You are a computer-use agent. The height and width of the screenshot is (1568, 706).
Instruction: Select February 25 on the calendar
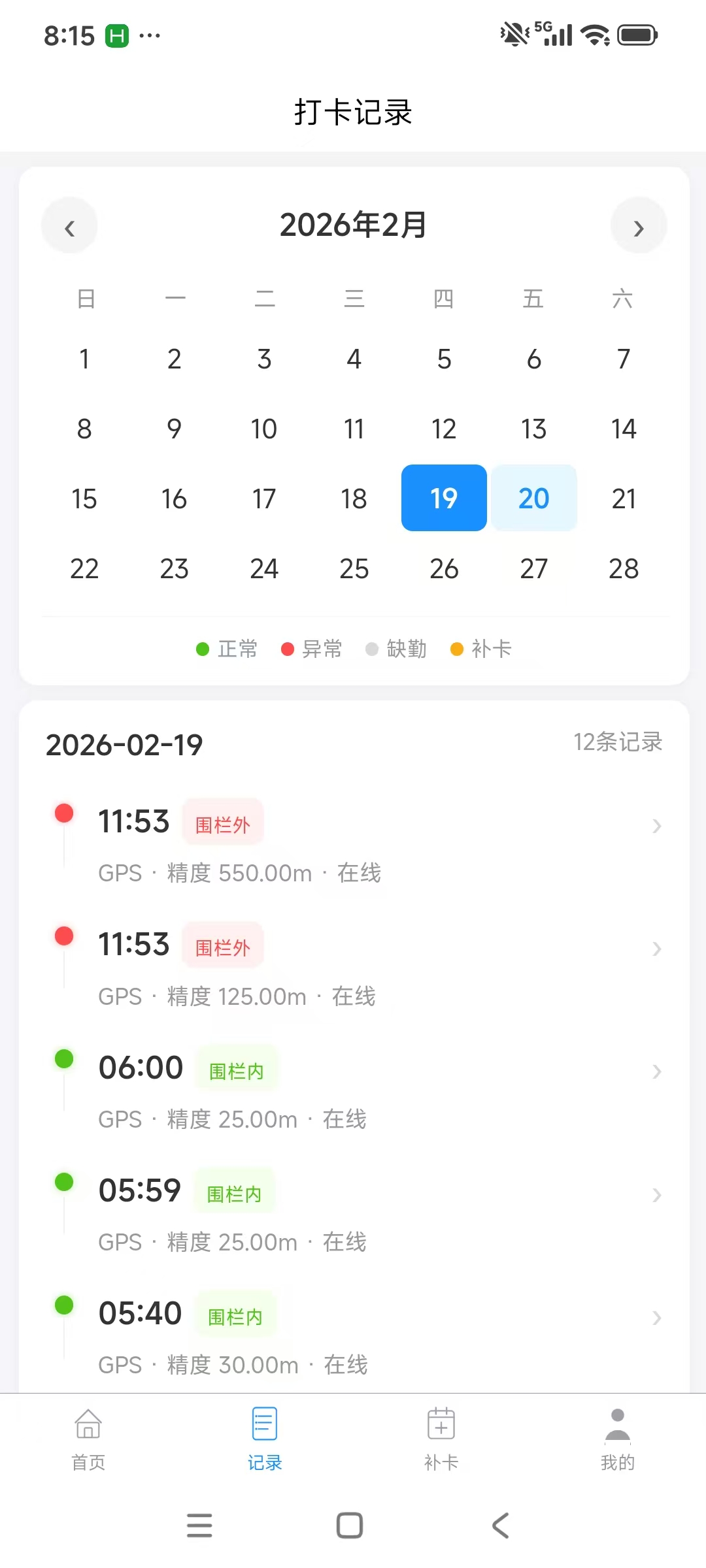354,568
